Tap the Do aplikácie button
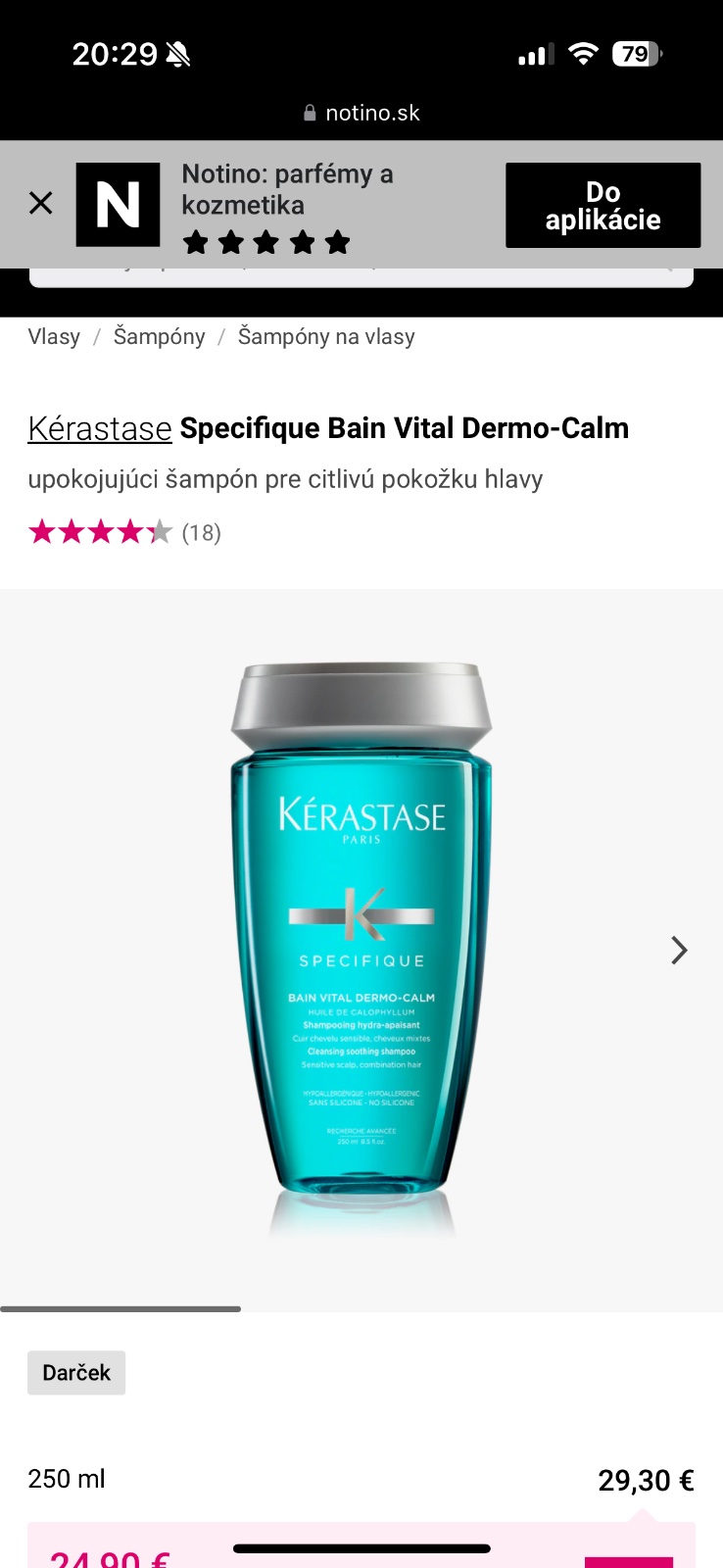723x1568 pixels. [x=602, y=206]
